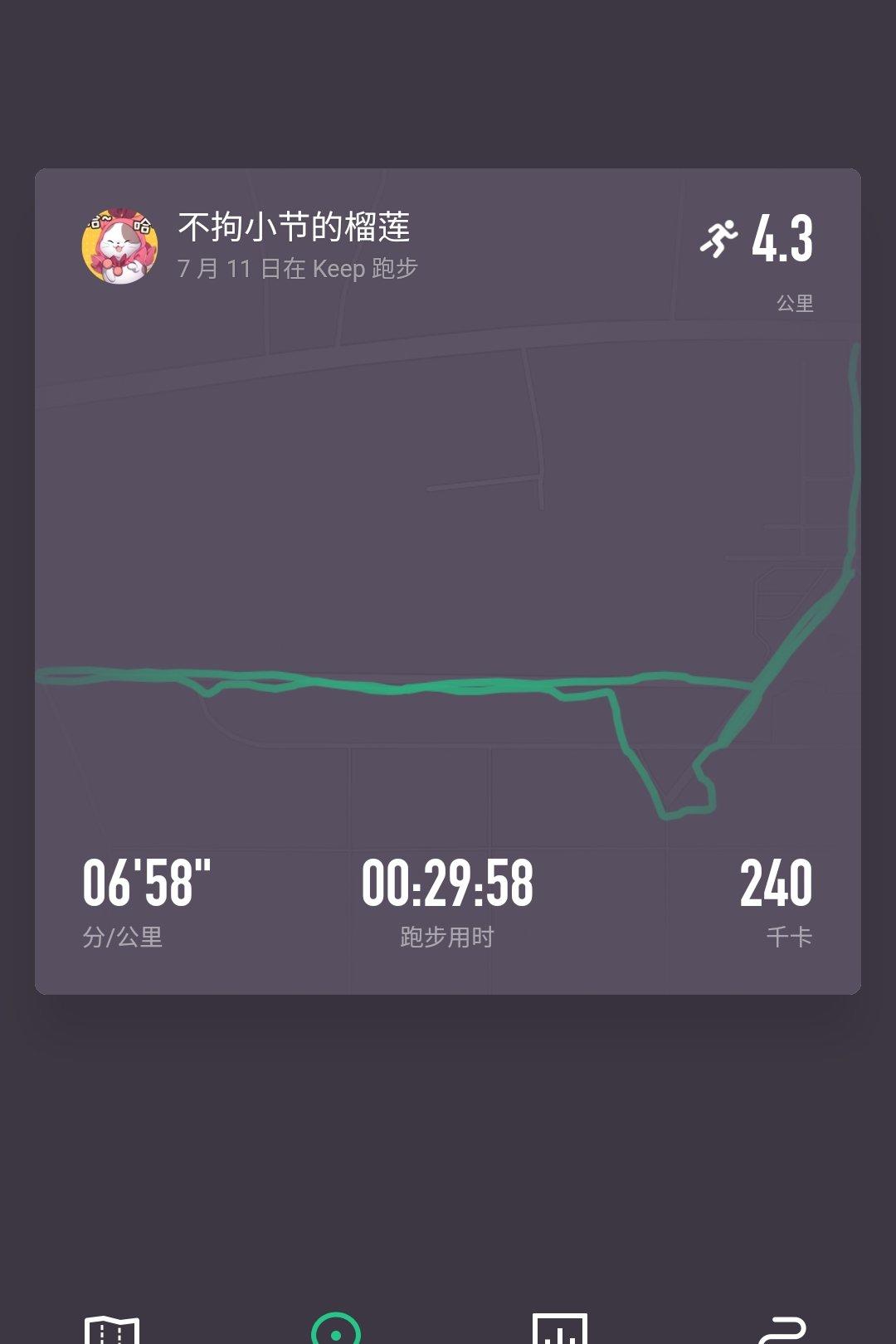Select the route track icon
896x1344 pixels.
[783, 1330]
